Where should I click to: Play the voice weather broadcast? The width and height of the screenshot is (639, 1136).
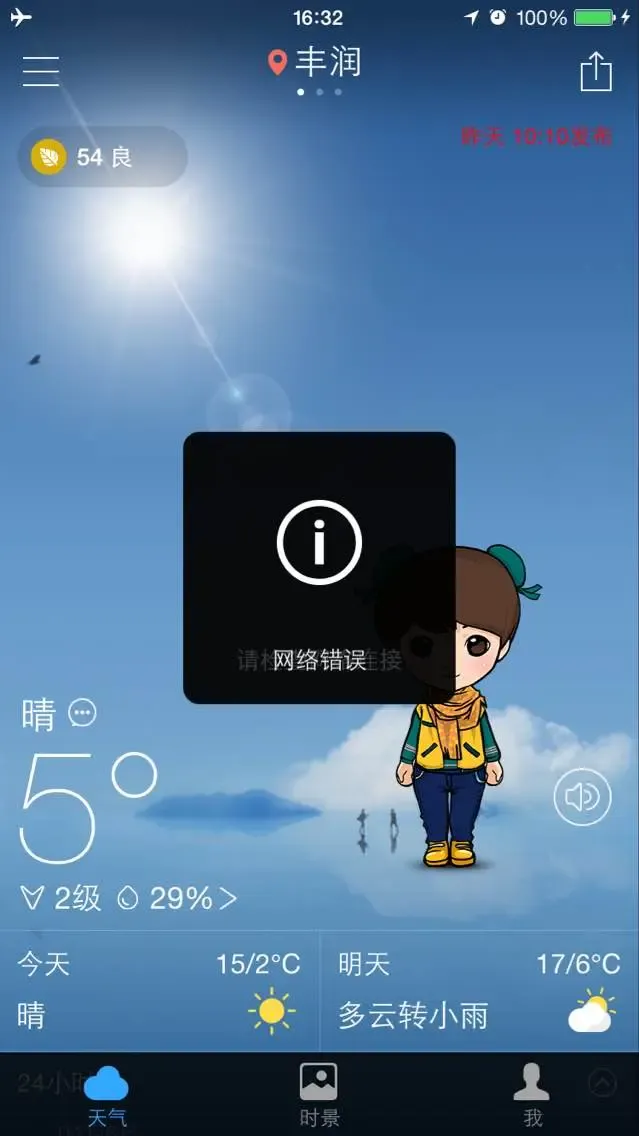coord(582,797)
